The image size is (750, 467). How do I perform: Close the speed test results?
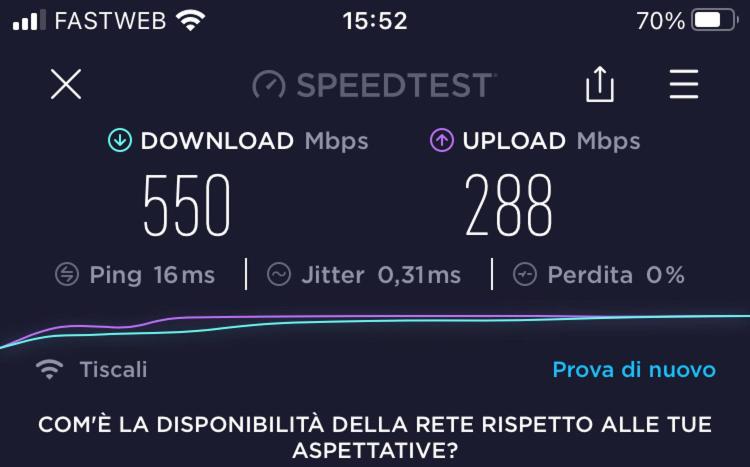click(x=66, y=85)
